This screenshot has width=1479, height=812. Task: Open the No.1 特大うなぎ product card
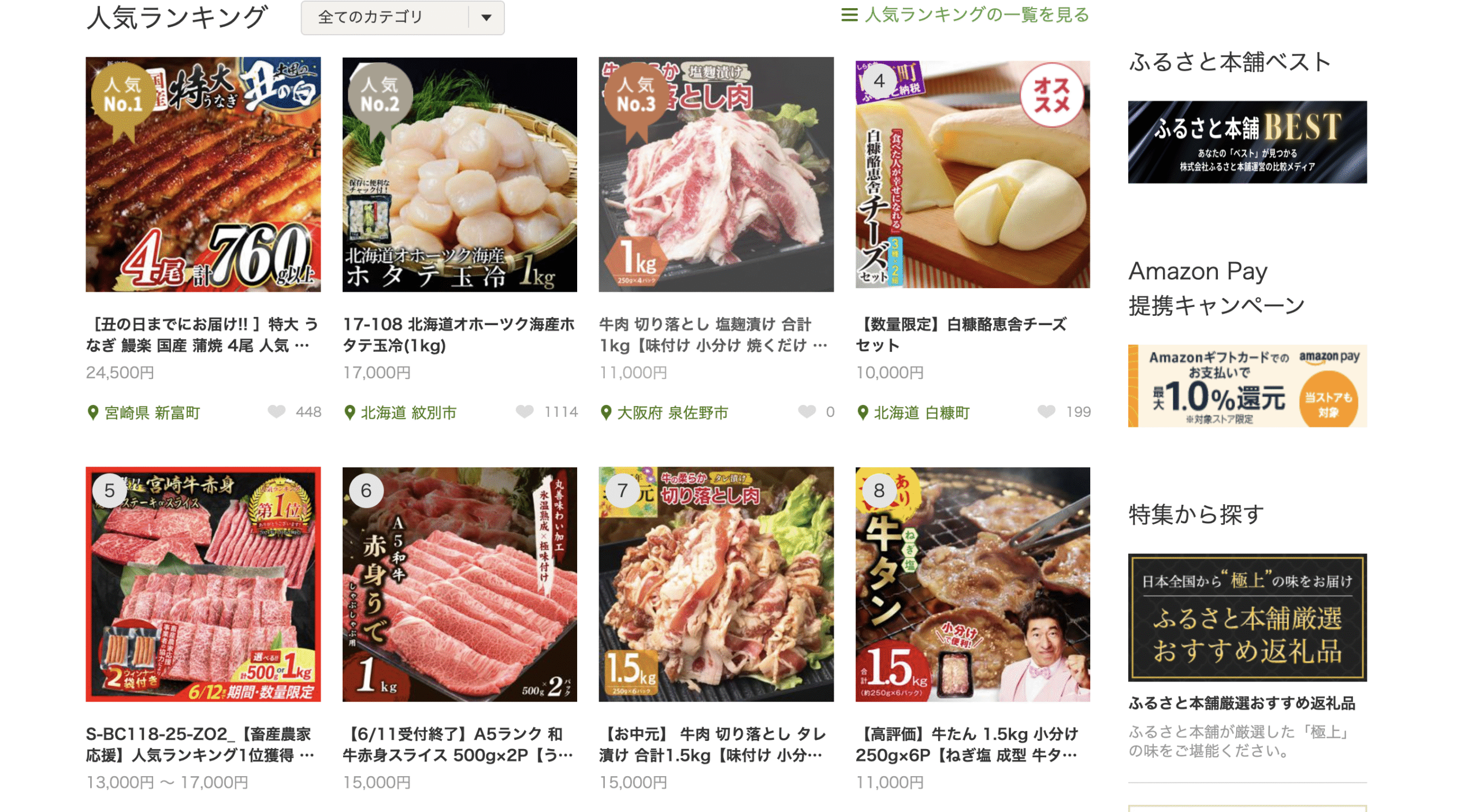click(x=203, y=174)
